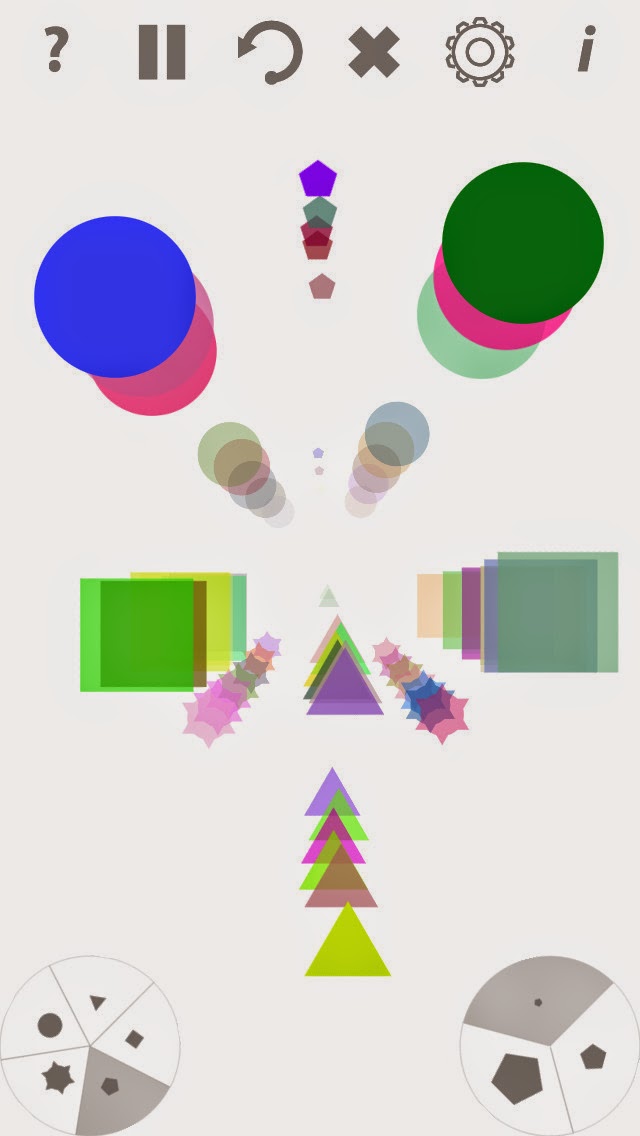Image resolution: width=640 pixels, height=1136 pixels.
Task: Select the square shape in the shape wheel
Action: (134, 1039)
